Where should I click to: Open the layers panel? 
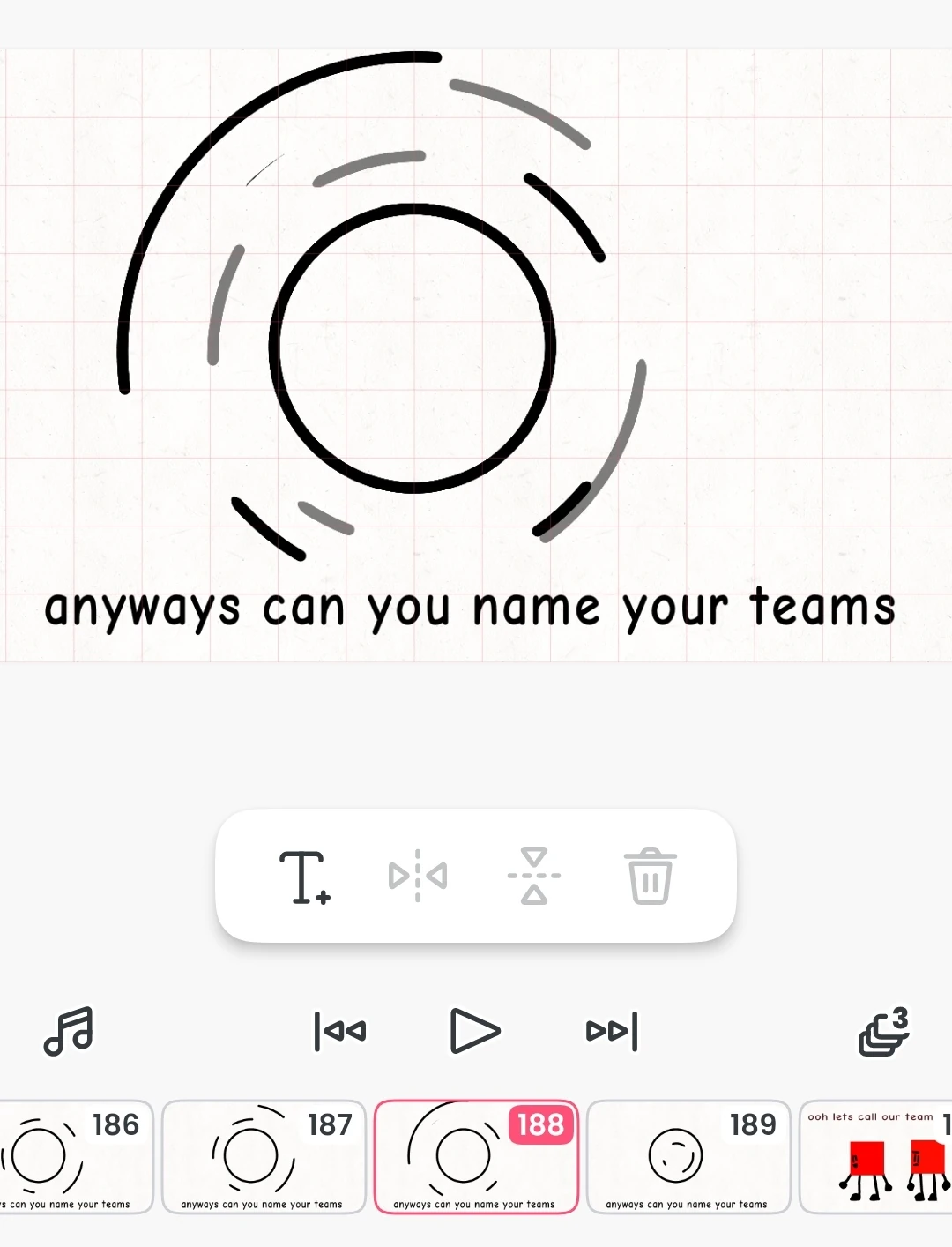[x=883, y=1031]
